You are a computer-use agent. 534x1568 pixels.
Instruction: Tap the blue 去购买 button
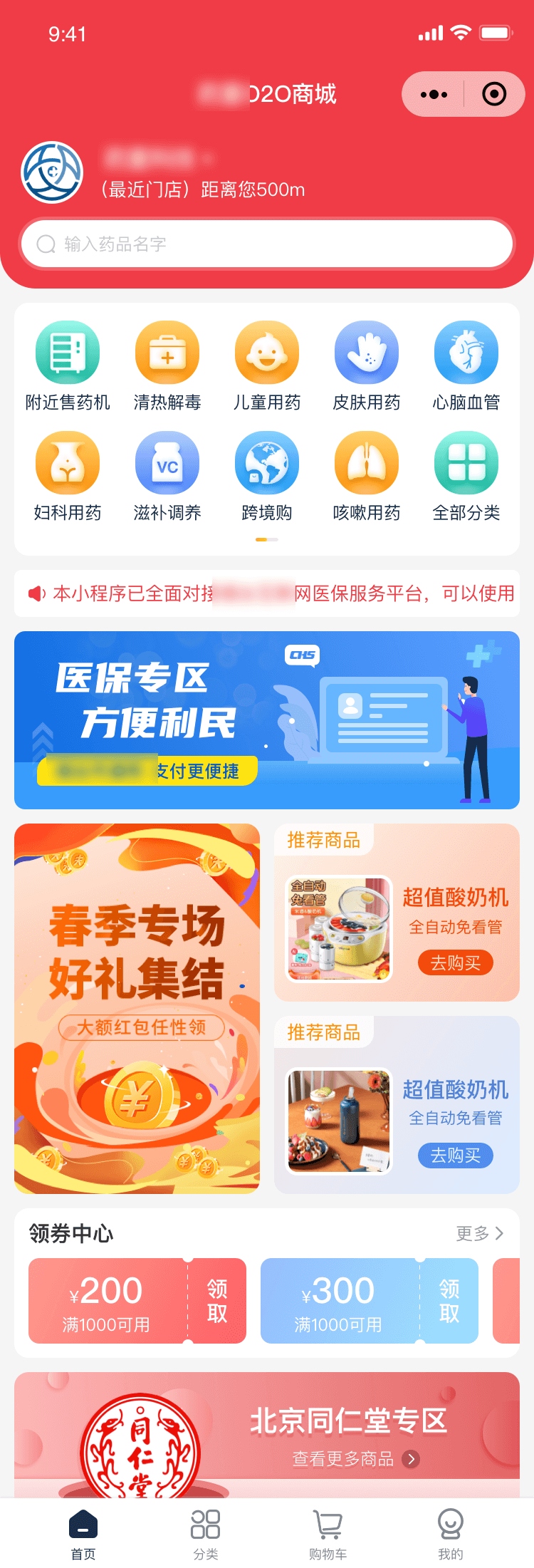click(456, 1155)
